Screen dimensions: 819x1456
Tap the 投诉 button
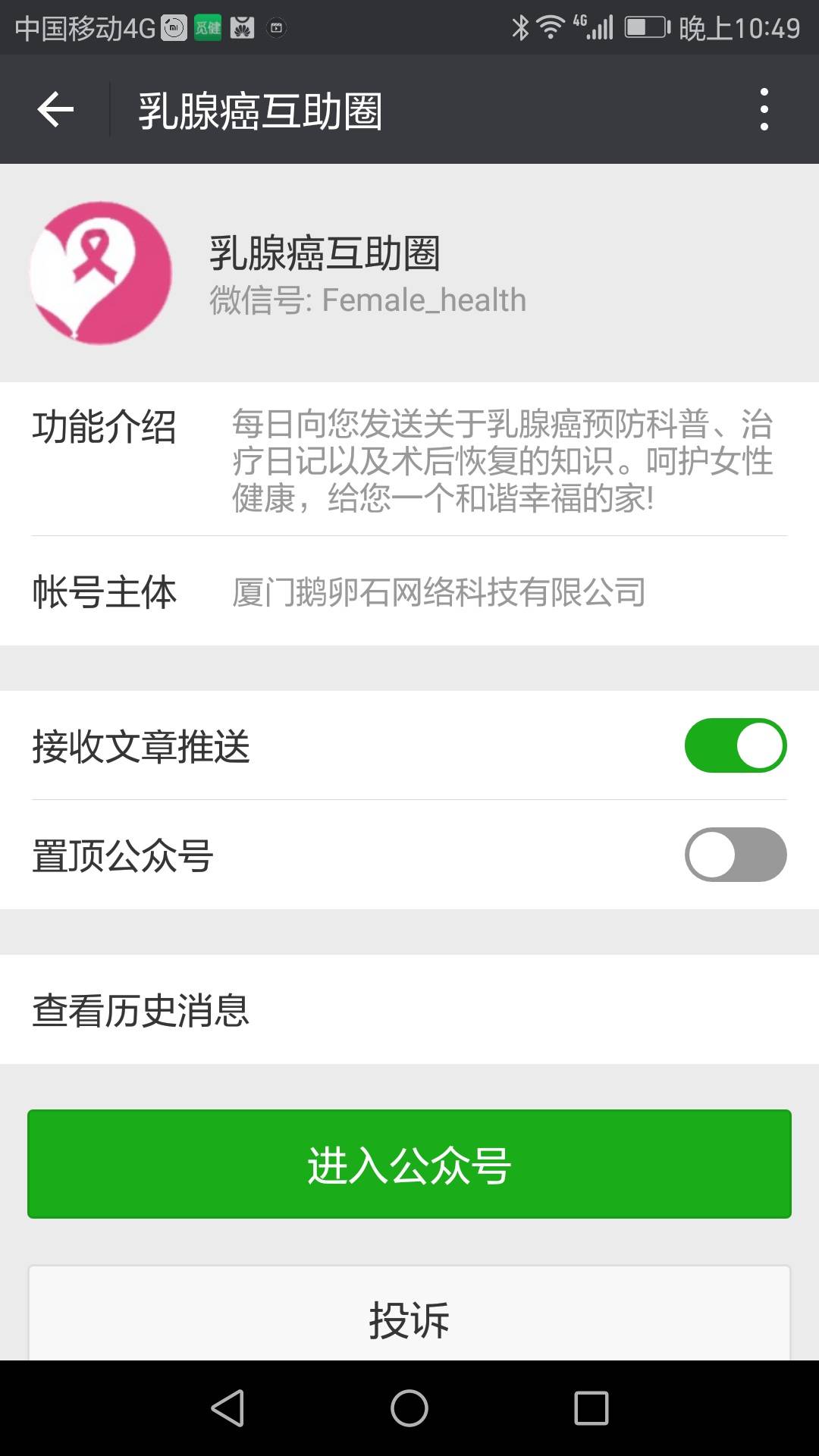[x=409, y=1318]
